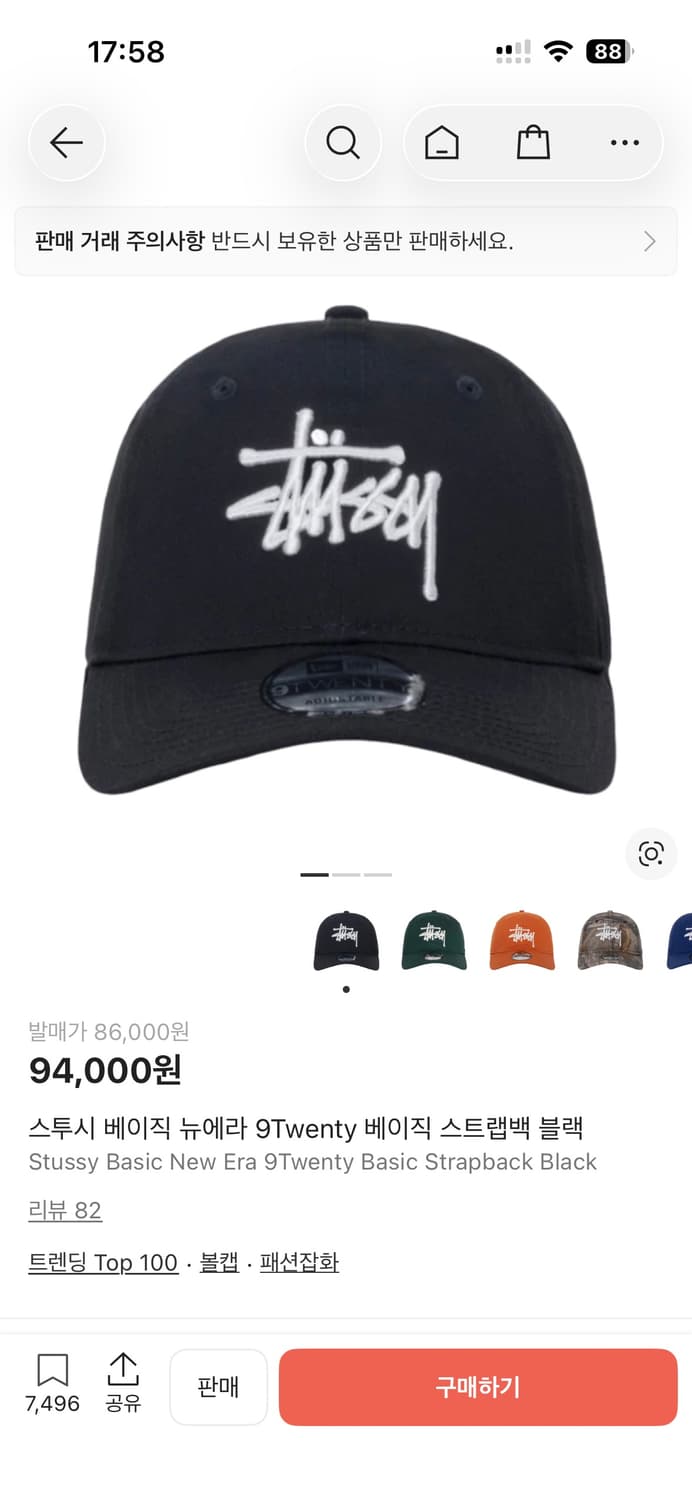Bookmark this Stussy cap
Screen dimensions: 692x1500
coord(52,1383)
